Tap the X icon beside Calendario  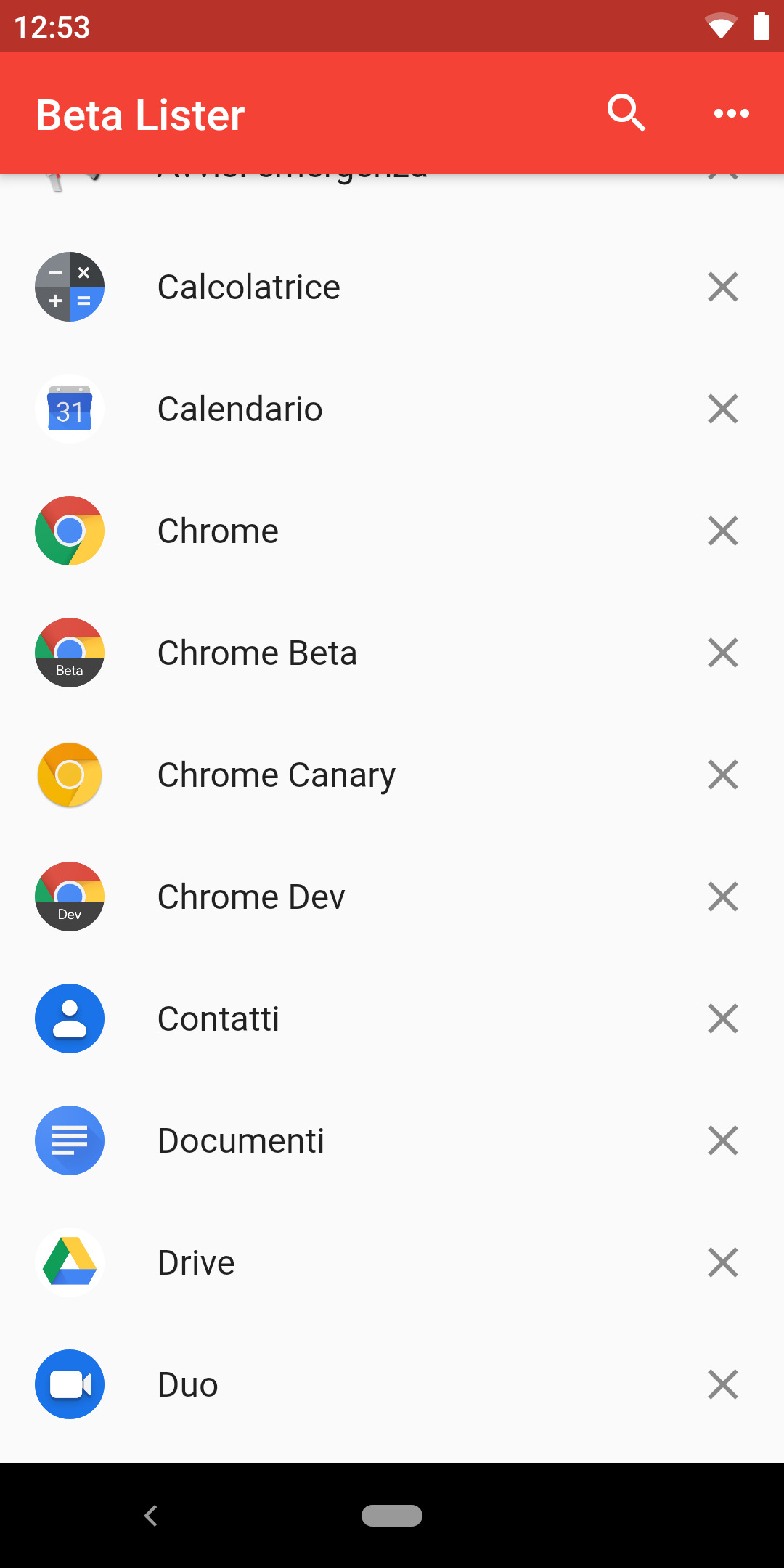point(723,409)
